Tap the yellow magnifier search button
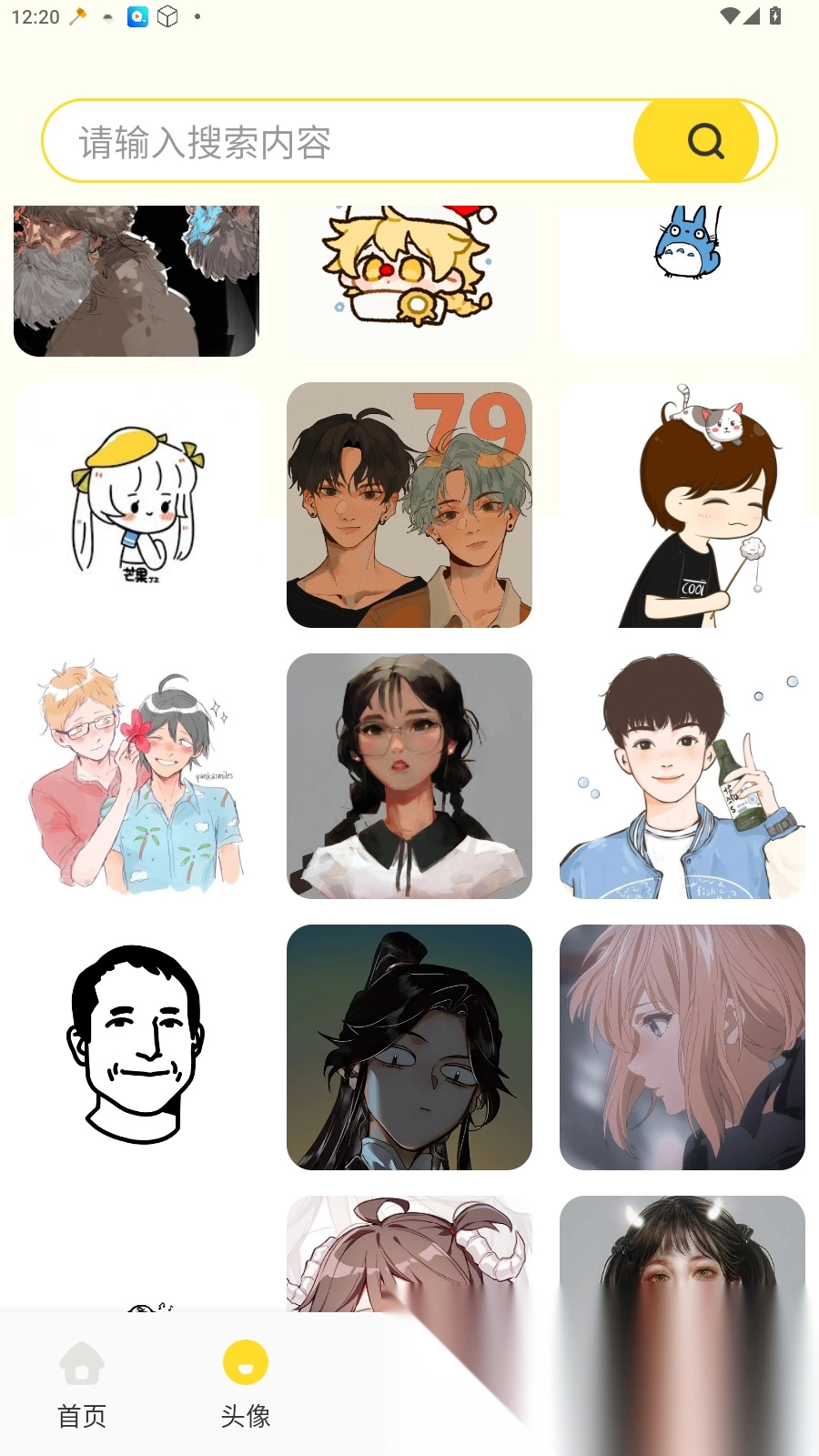 pos(703,142)
